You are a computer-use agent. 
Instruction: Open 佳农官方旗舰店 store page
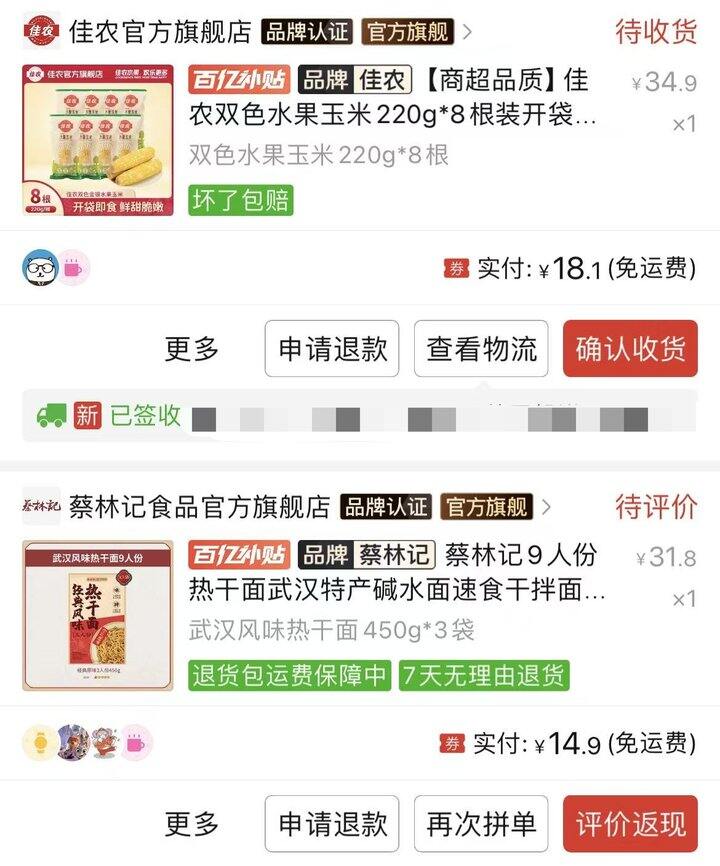pos(160,32)
